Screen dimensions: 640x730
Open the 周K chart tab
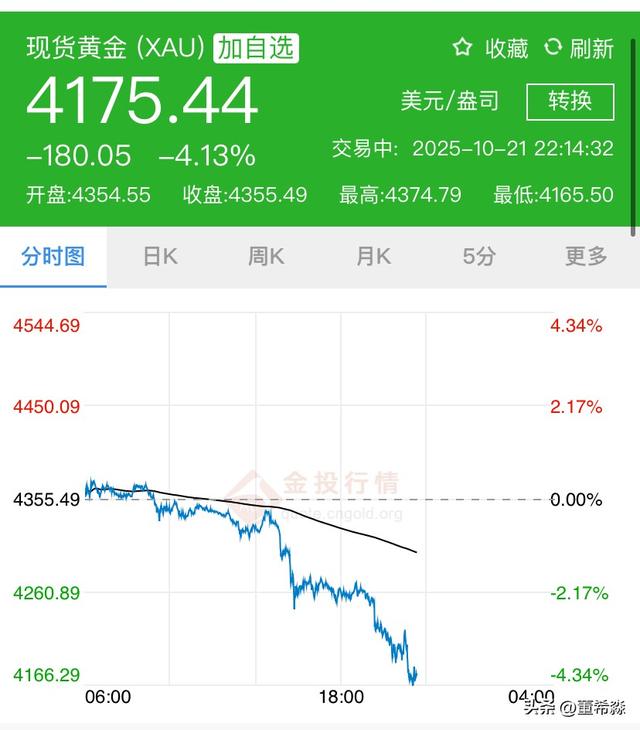266,257
